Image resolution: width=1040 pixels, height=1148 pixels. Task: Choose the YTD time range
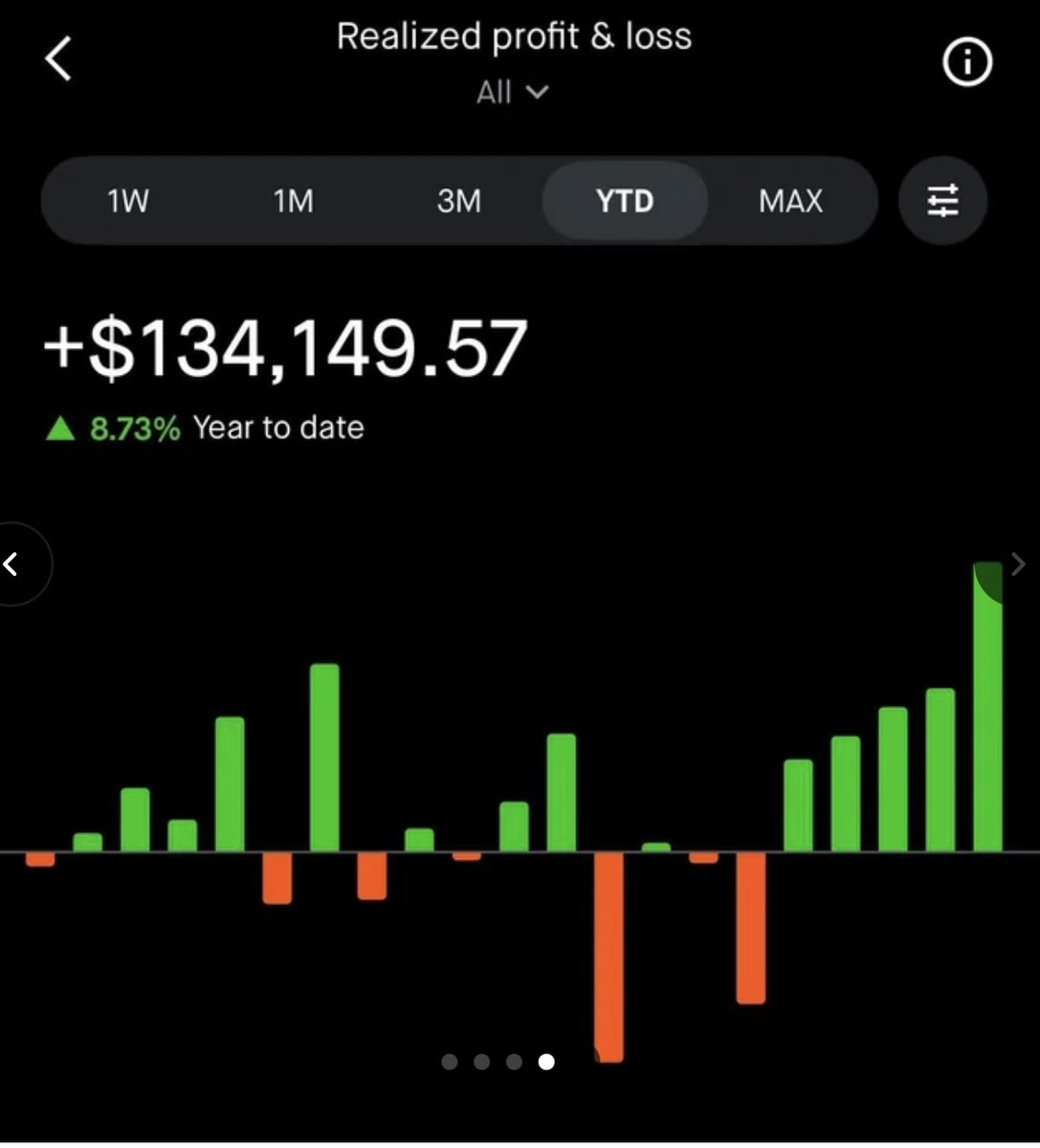[625, 201]
